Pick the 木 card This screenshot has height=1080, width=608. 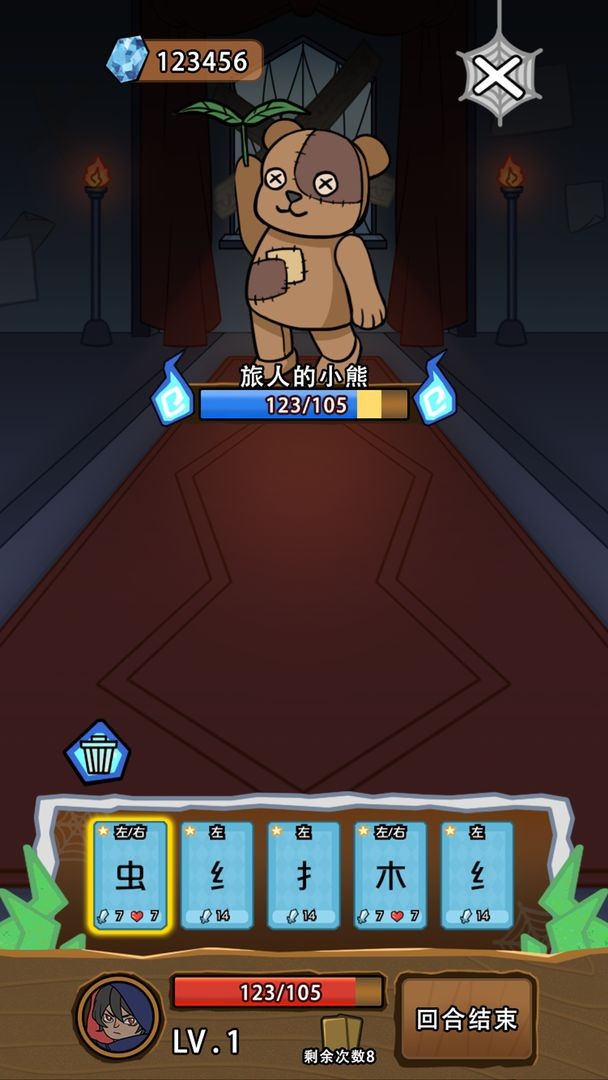[390, 875]
